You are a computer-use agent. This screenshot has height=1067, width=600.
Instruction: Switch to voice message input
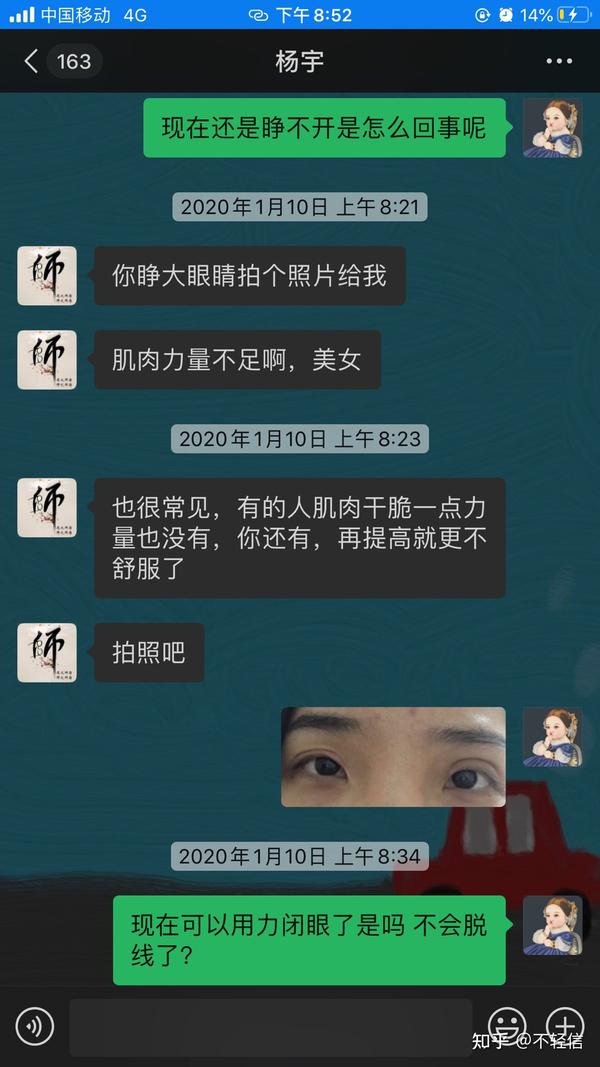[x=35, y=1026]
